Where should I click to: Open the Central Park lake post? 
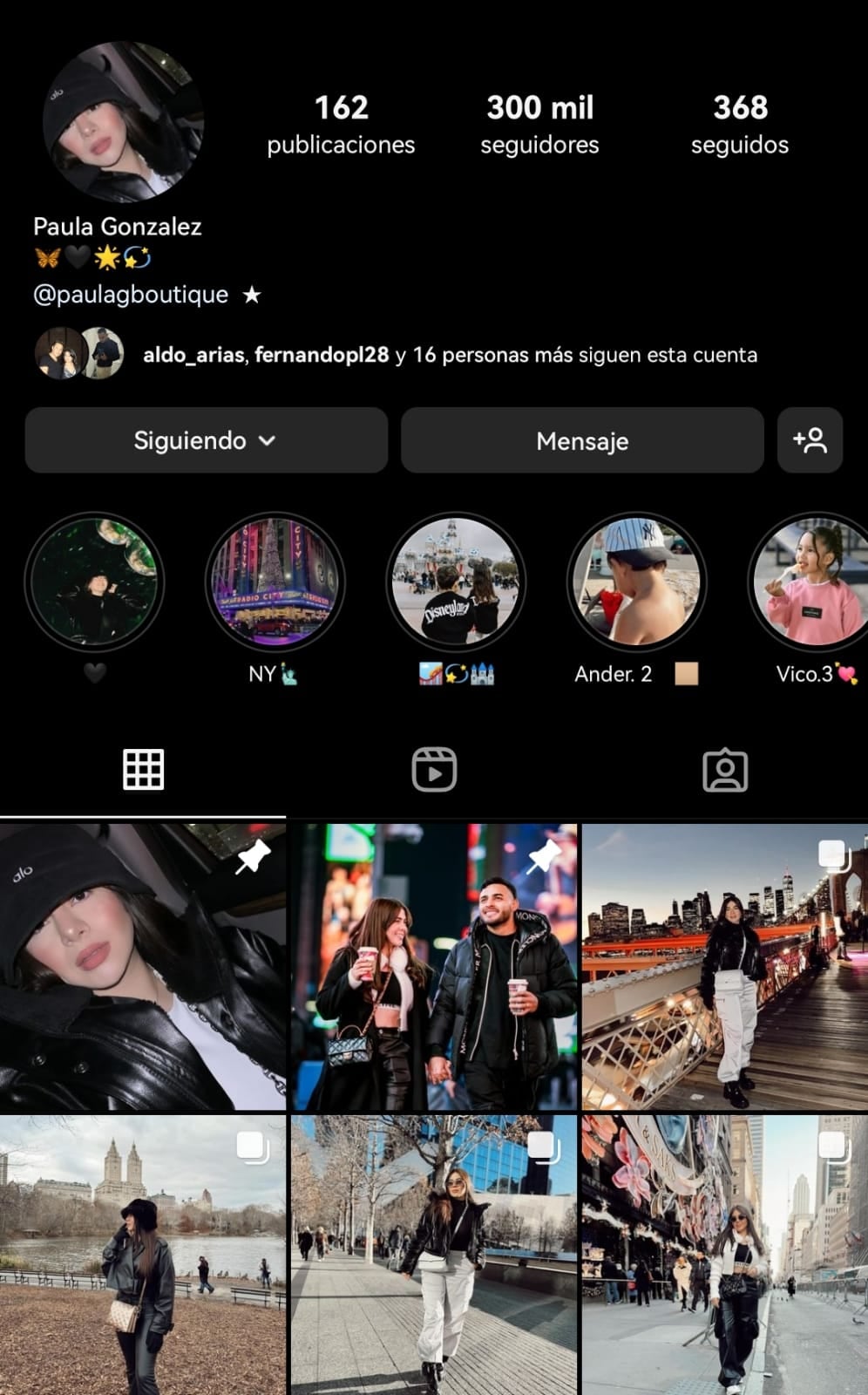(x=143, y=1255)
